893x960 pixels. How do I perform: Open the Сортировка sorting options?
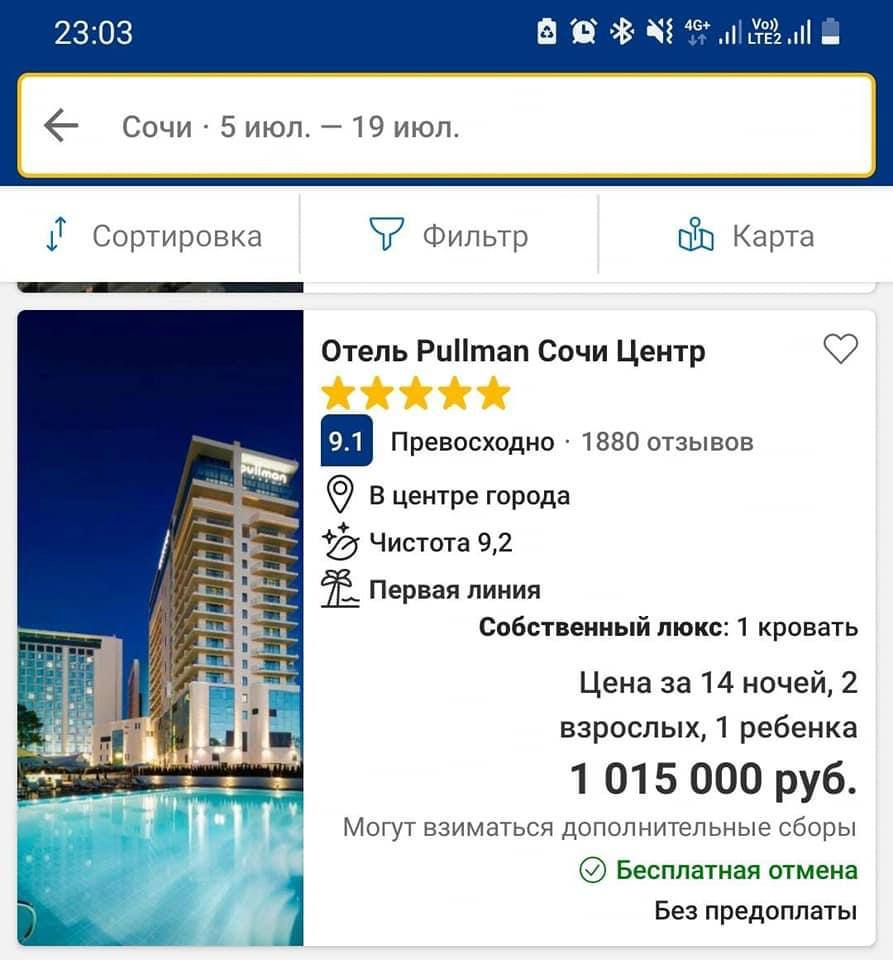click(x=154, y=236)
